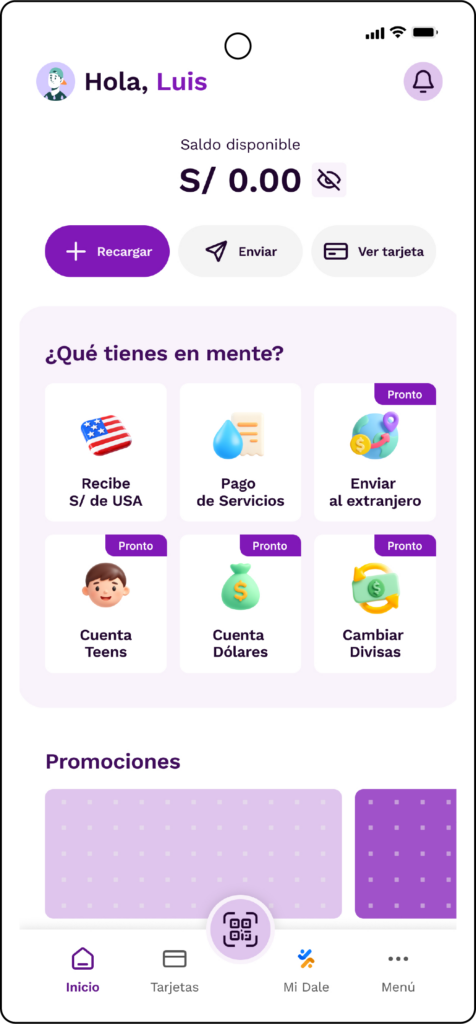Tap the Recargar button
The image size is (476, 1024).
tap(107, 251)
